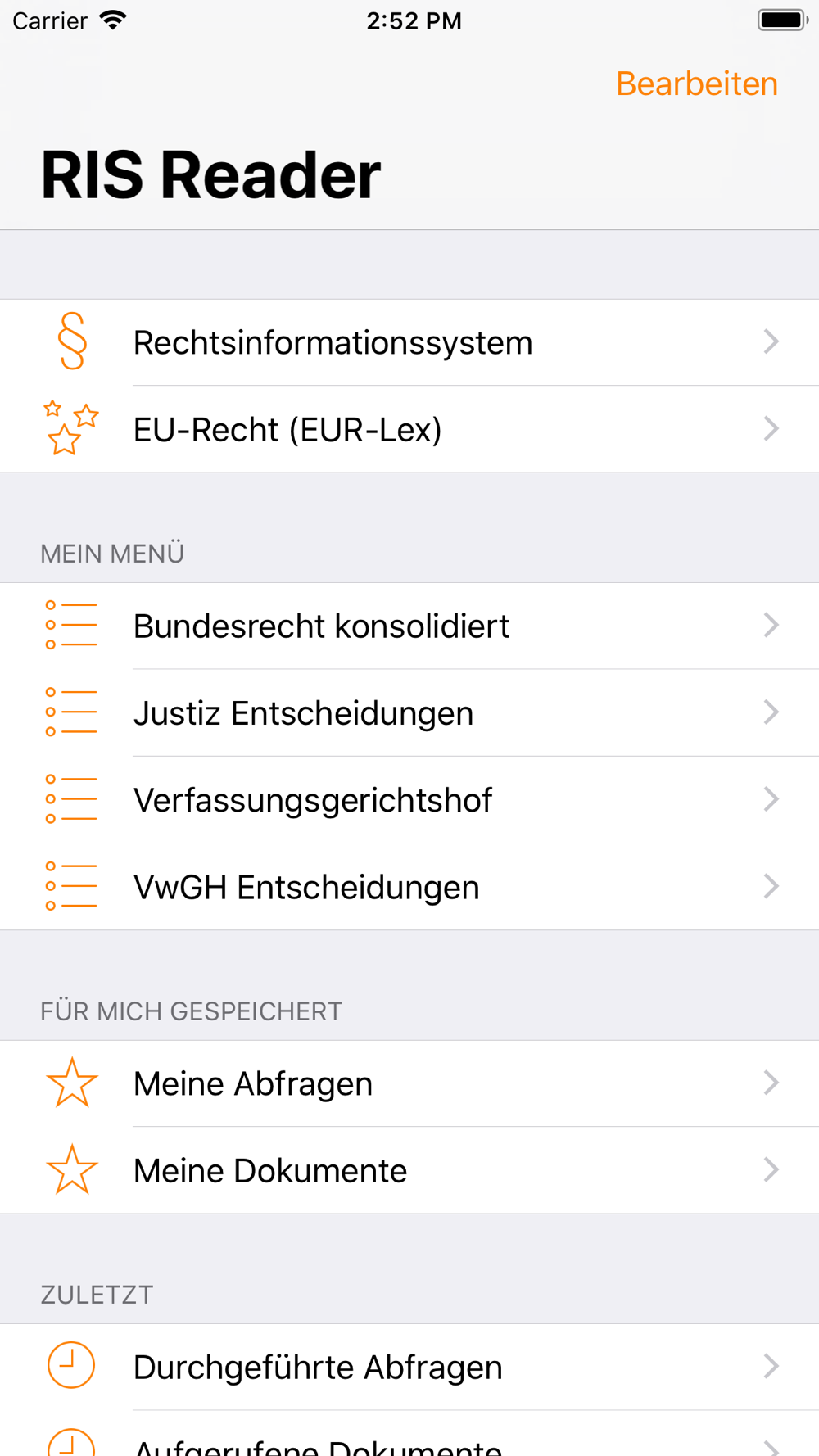This screenshot has width=819, height=1456.
Task: Open Bundesrecht konsolidiert
Action: (409, 626)
